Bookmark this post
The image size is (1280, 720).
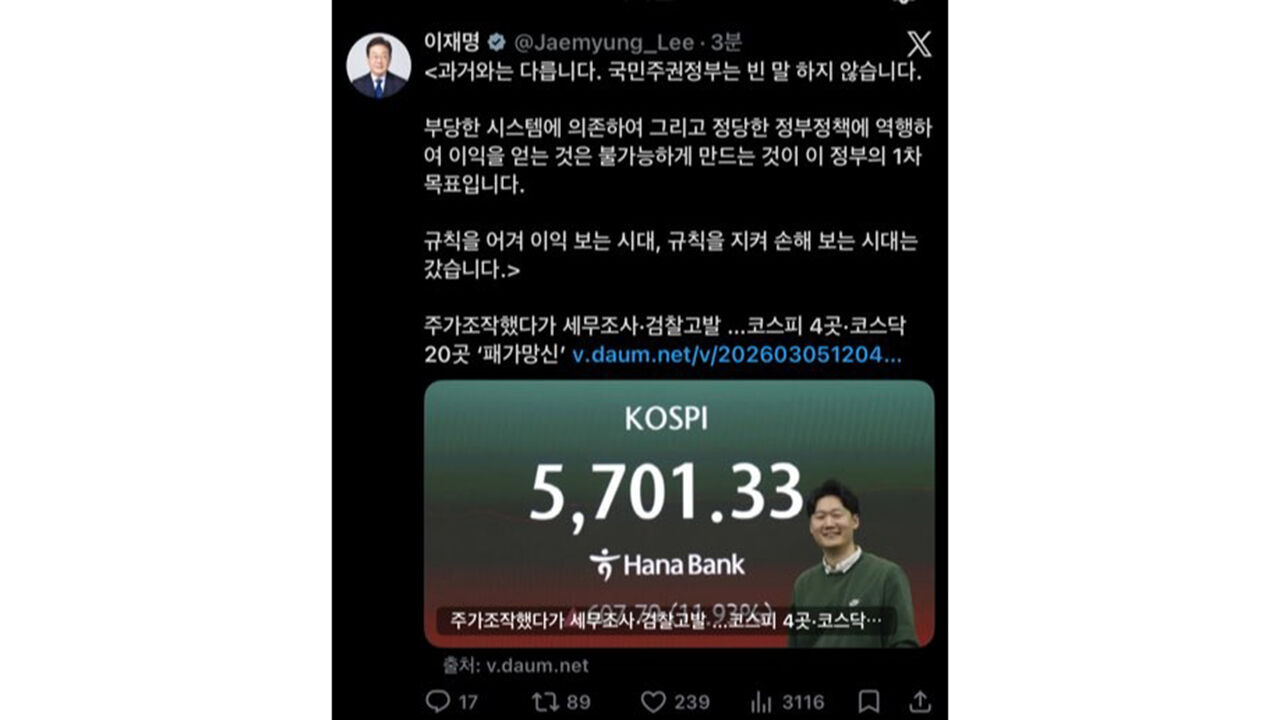pyautogui.click(x=869, y=701)
